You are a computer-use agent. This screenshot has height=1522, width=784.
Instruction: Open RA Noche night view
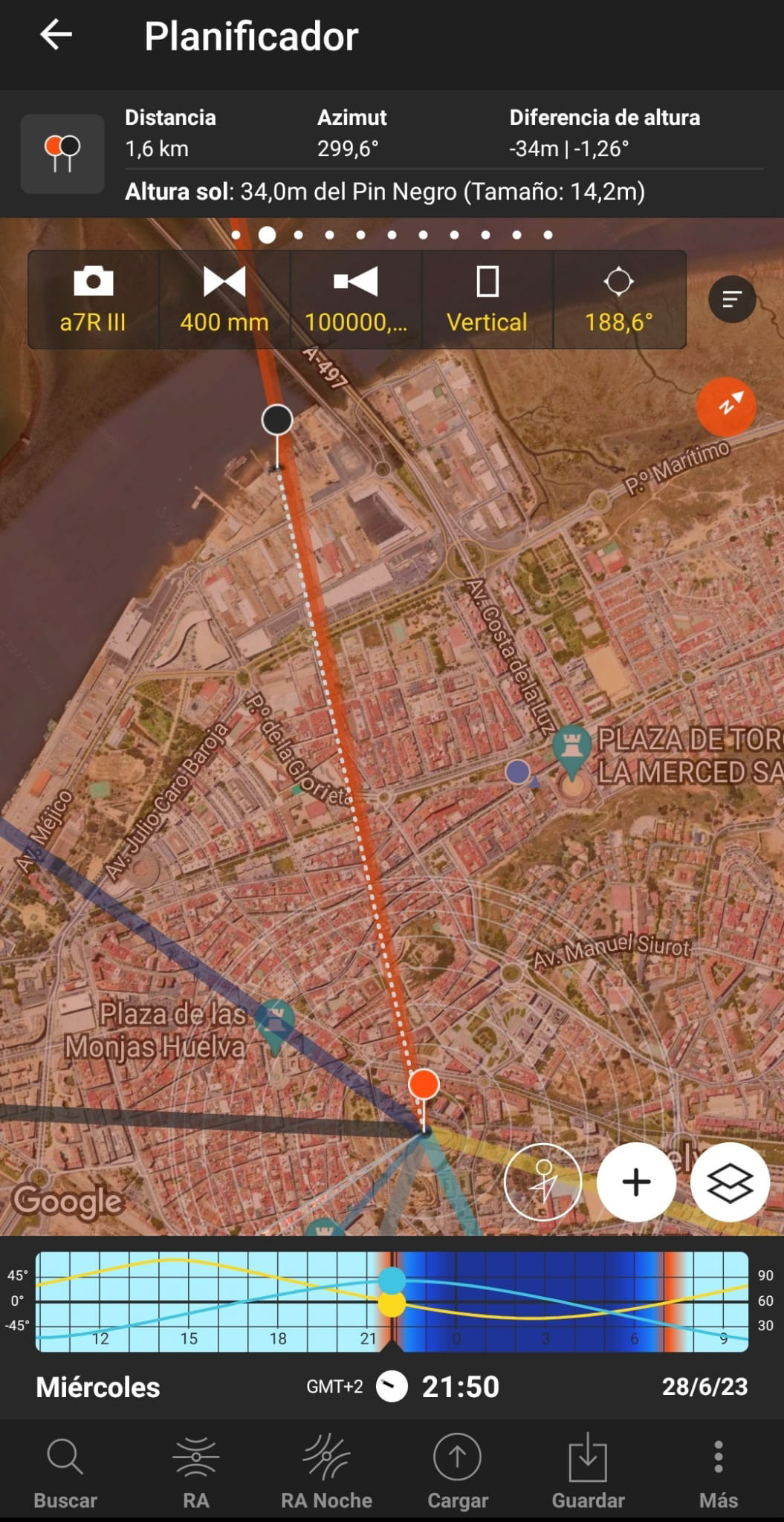[326, 1472]
